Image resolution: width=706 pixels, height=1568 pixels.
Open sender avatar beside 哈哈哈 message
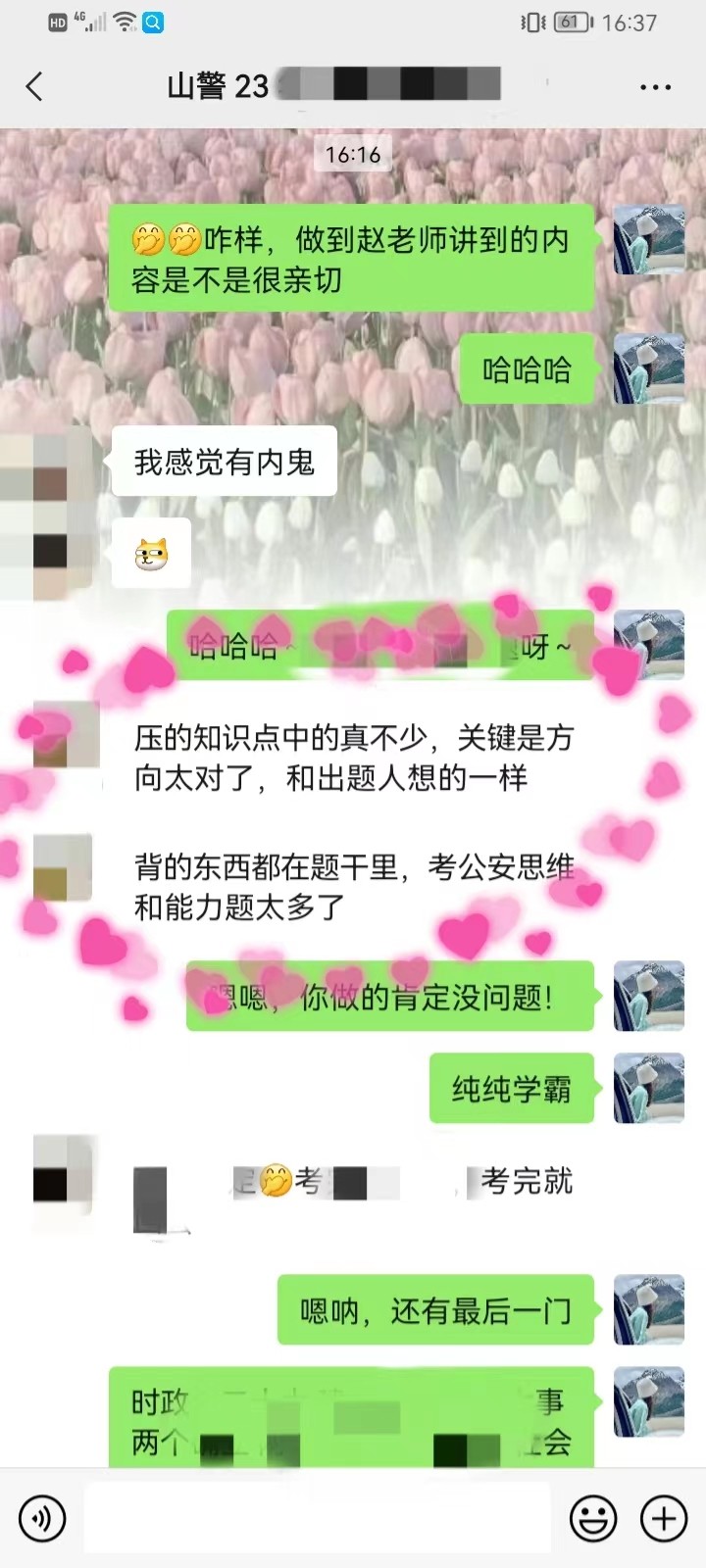[648, 369]
